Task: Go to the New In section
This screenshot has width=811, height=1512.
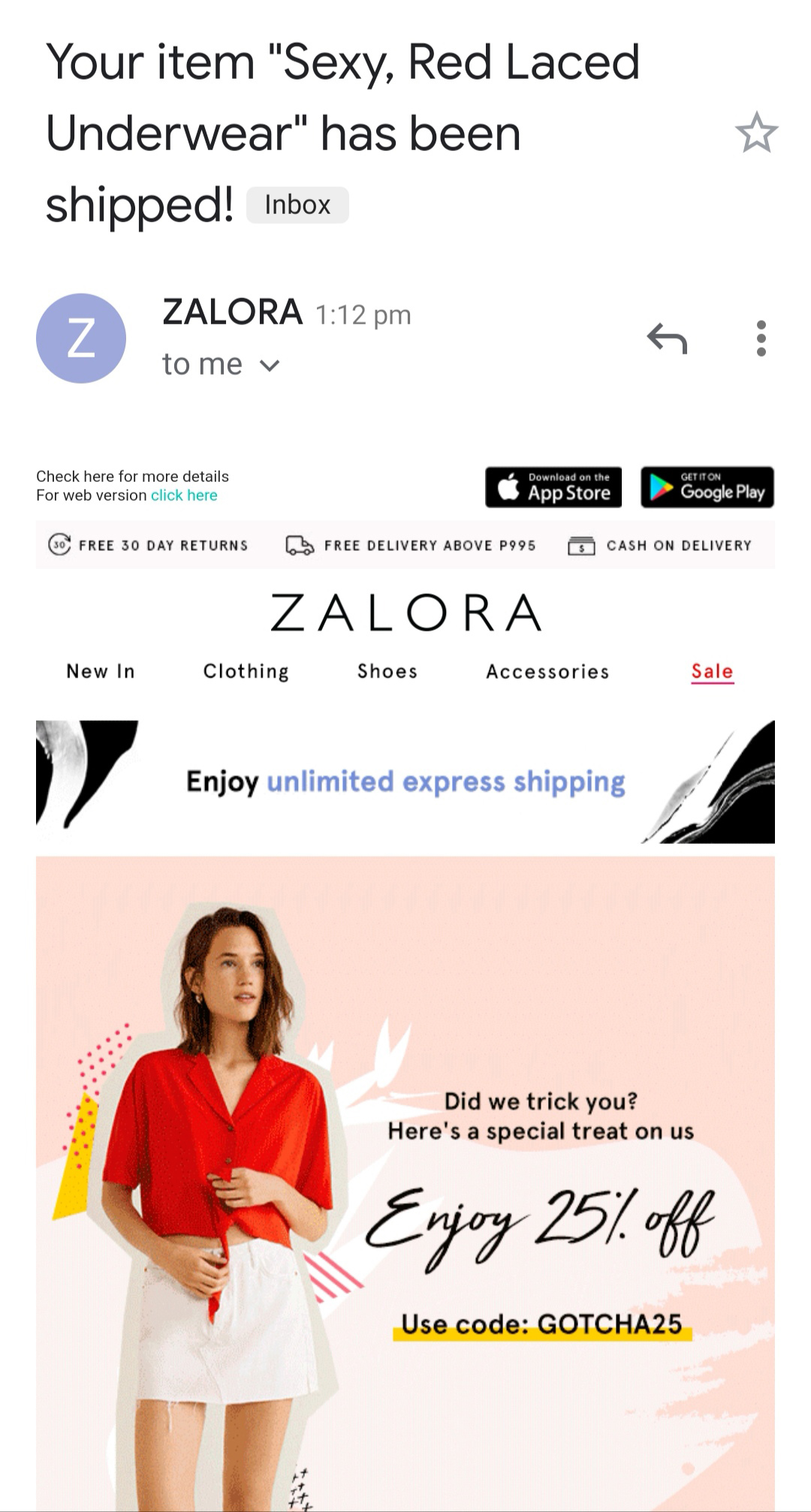Action: click(x=101, y=671)
